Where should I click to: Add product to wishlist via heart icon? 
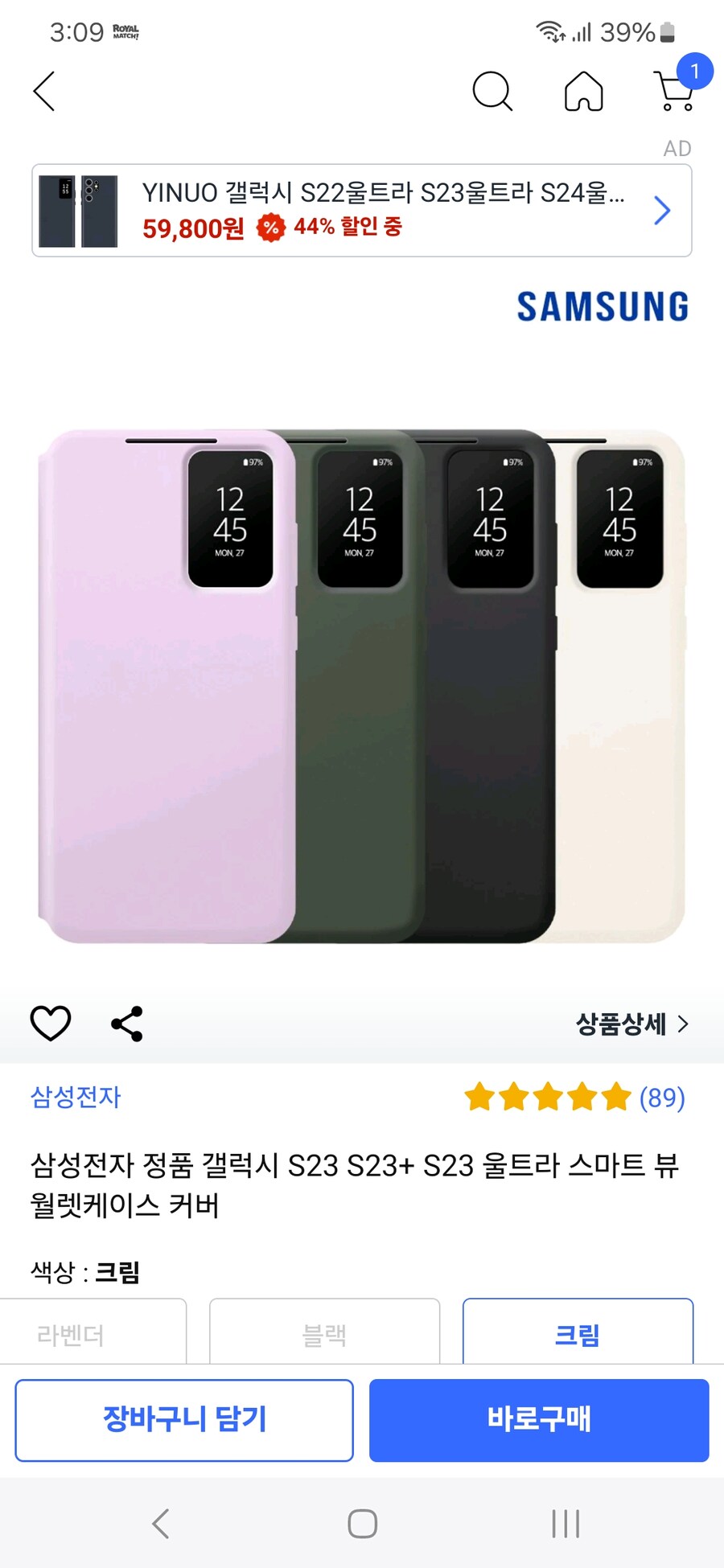51,1022
